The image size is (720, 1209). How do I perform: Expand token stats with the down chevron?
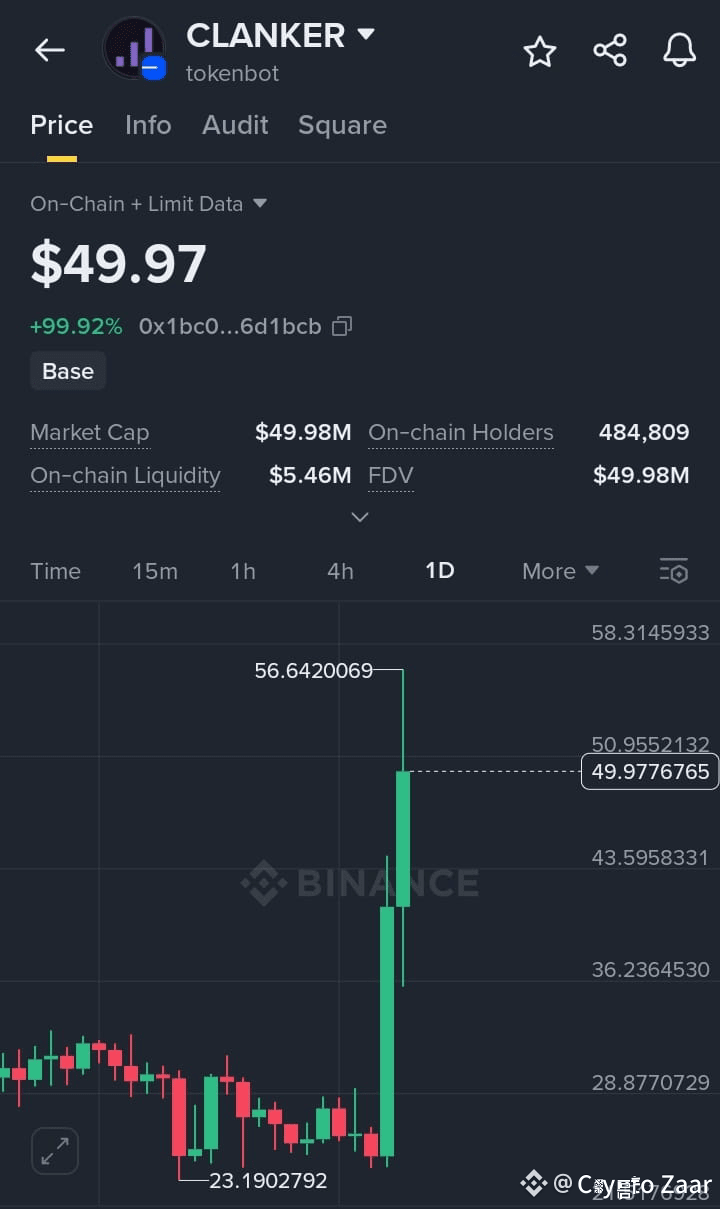tap(359, 517)
